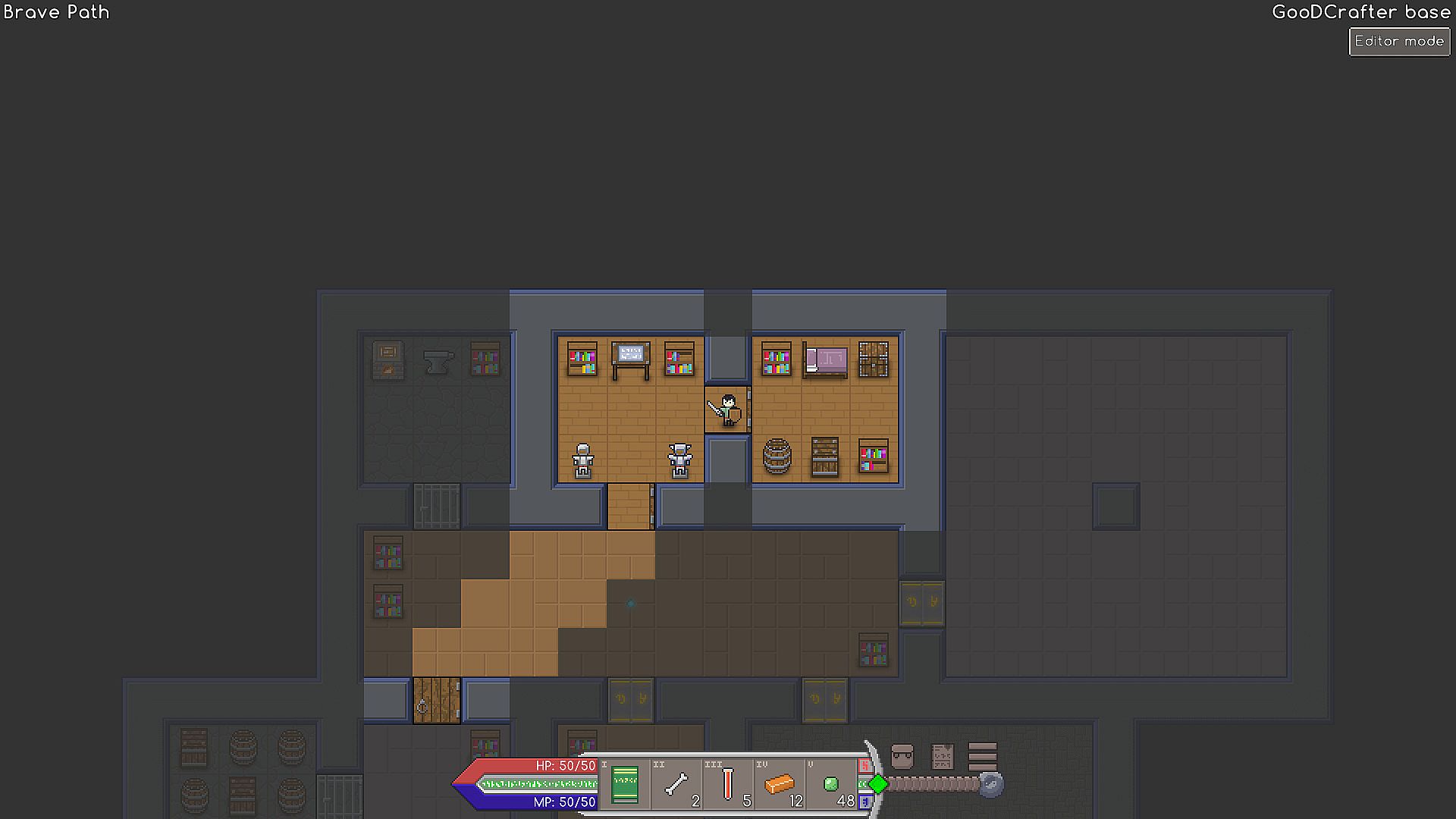
Task: Select the bone in hotbar slot II
Action: (x=676, y=784)
